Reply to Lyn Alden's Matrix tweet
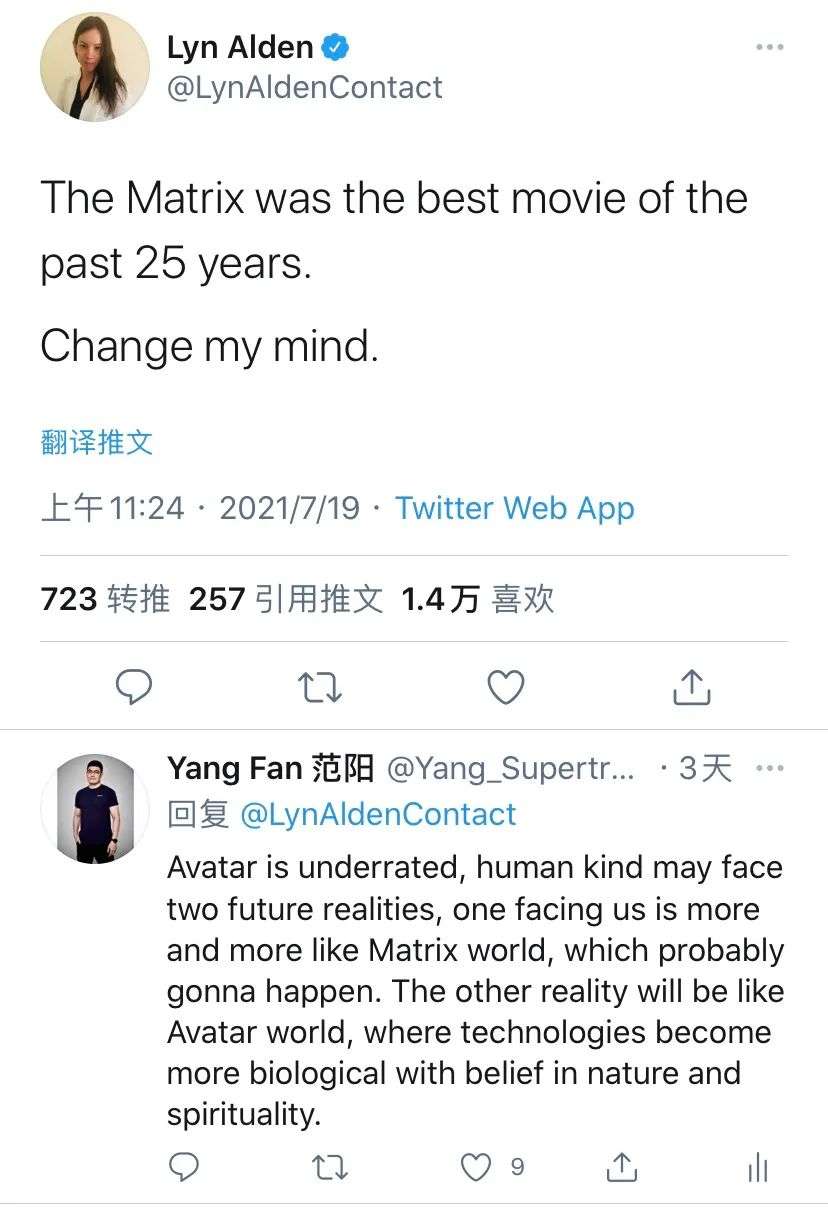The image size is (828, 1207). 134,687
